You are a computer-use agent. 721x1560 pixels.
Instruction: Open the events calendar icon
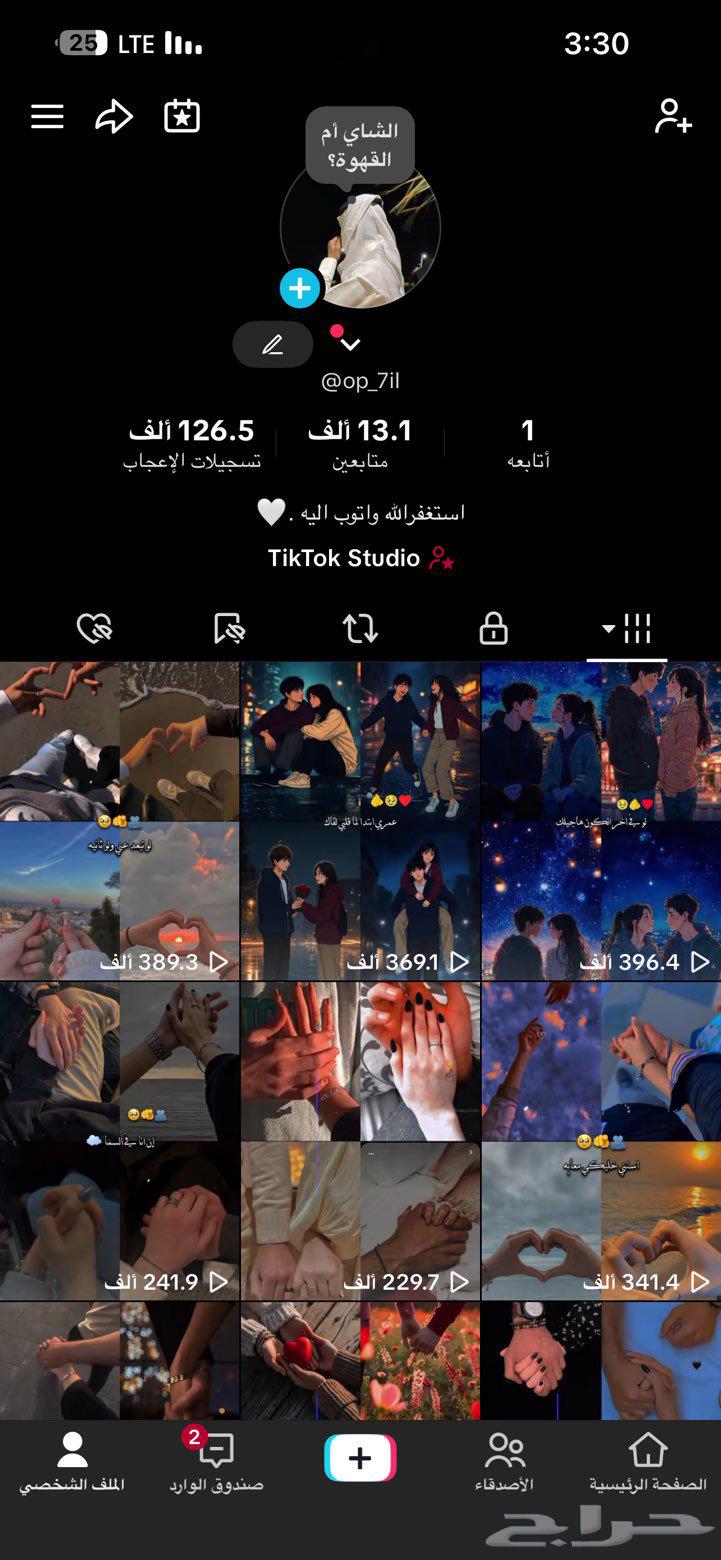pyautogui.click(x=181, y=116)
